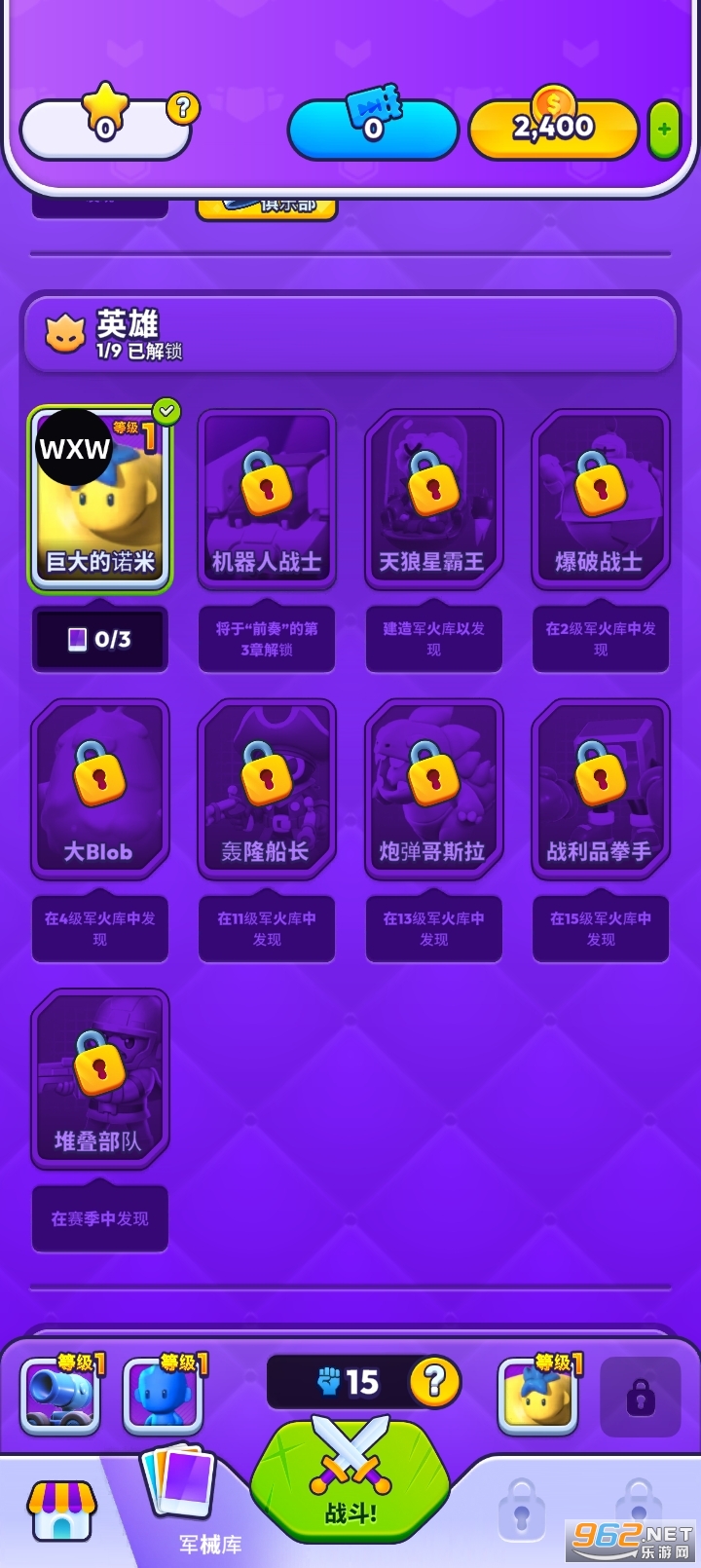Select the equipped hero 巨大的诺米 card
This screenshot has height=1568, width=701.
pyautogui.click(x=100, y=499)
